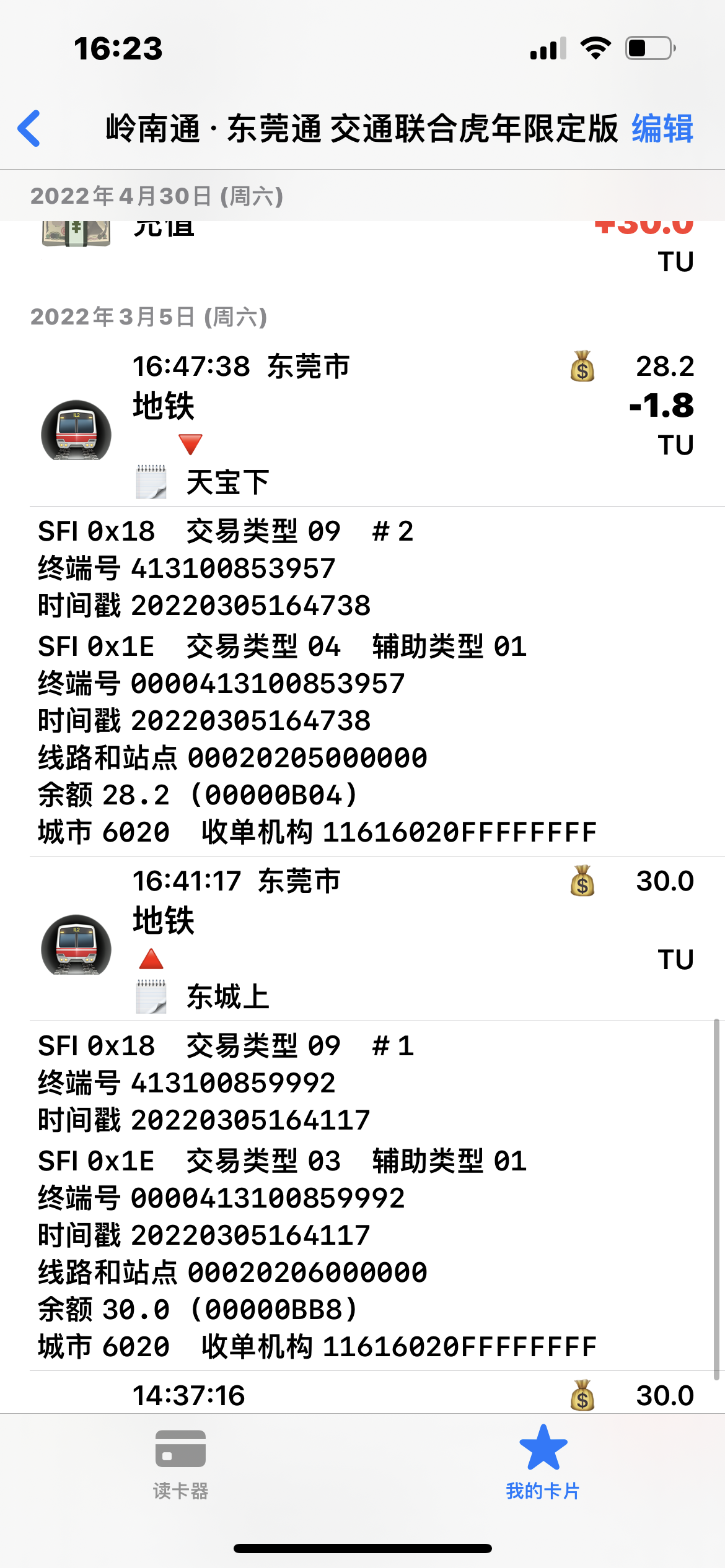Tap 编辑 to edit the card
Image resolution: width=725 pixels, height=1568 pixels.
click(x=662, y=129)
